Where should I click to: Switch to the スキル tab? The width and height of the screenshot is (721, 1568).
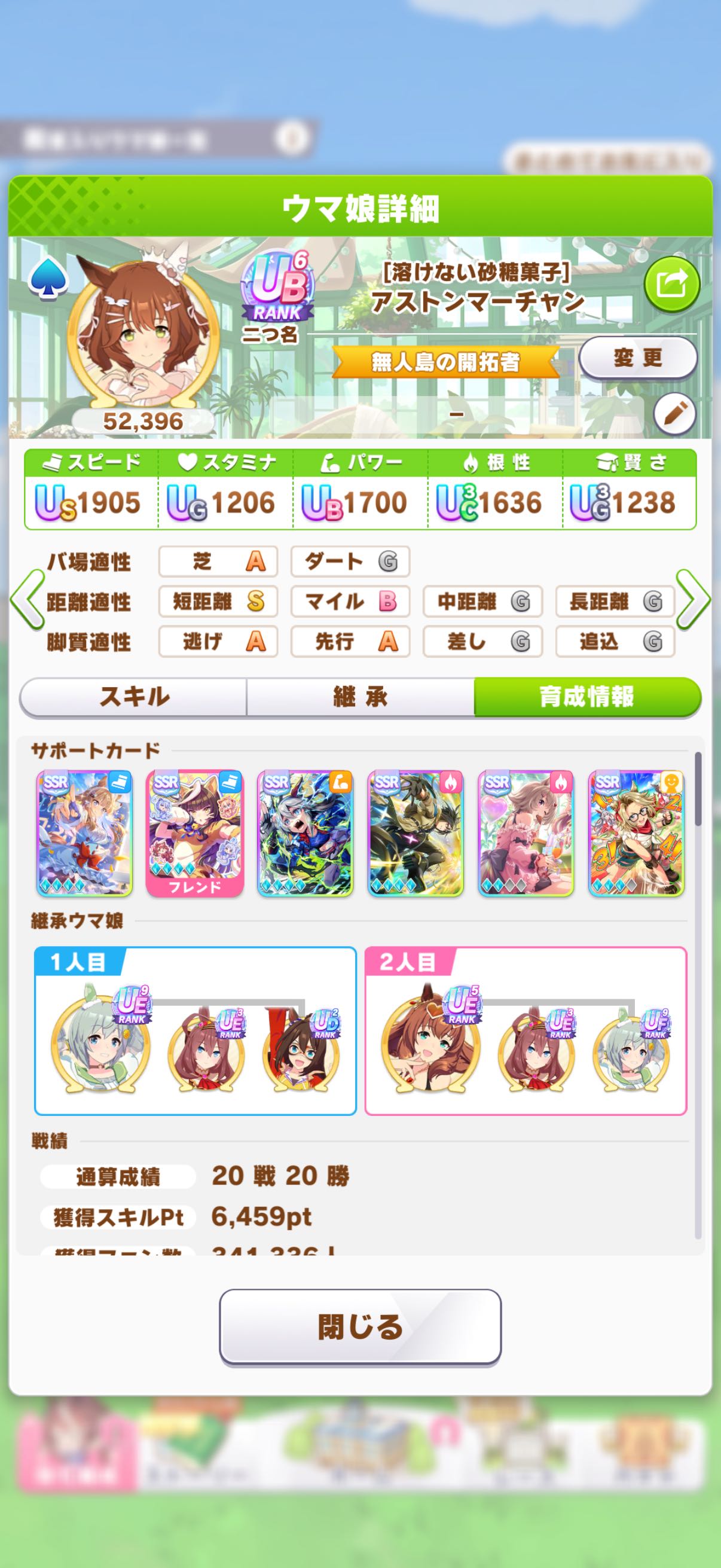pyautogui.click(x=134, y=696)
